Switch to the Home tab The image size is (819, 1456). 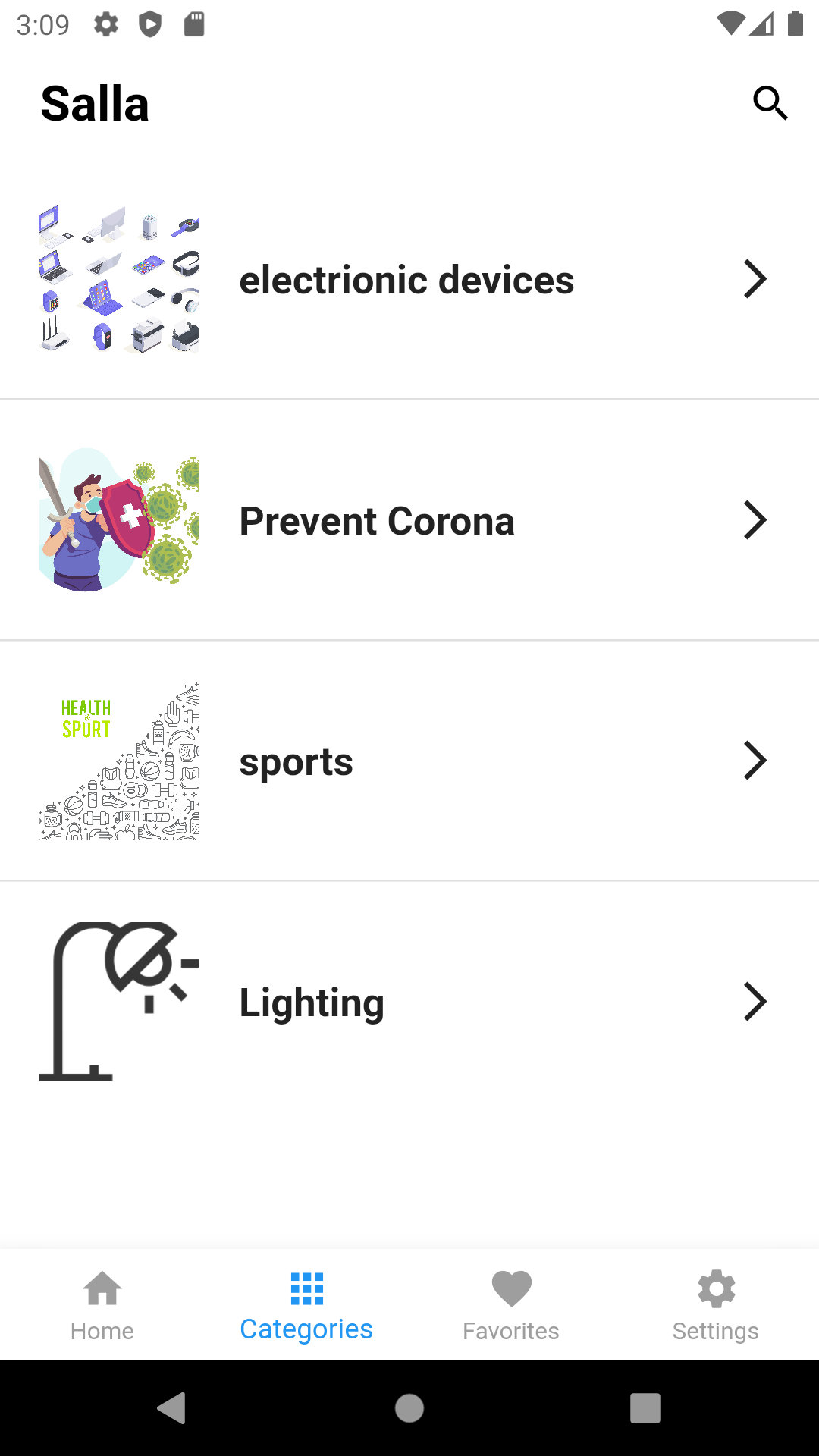[102, 1304]
